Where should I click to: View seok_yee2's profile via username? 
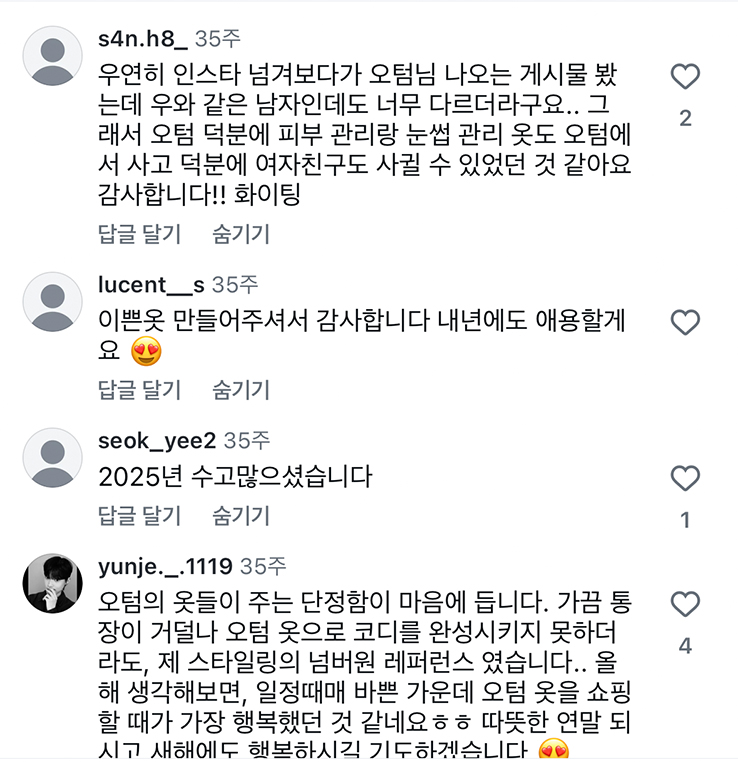pyautogui.click(x=157, y=441)
